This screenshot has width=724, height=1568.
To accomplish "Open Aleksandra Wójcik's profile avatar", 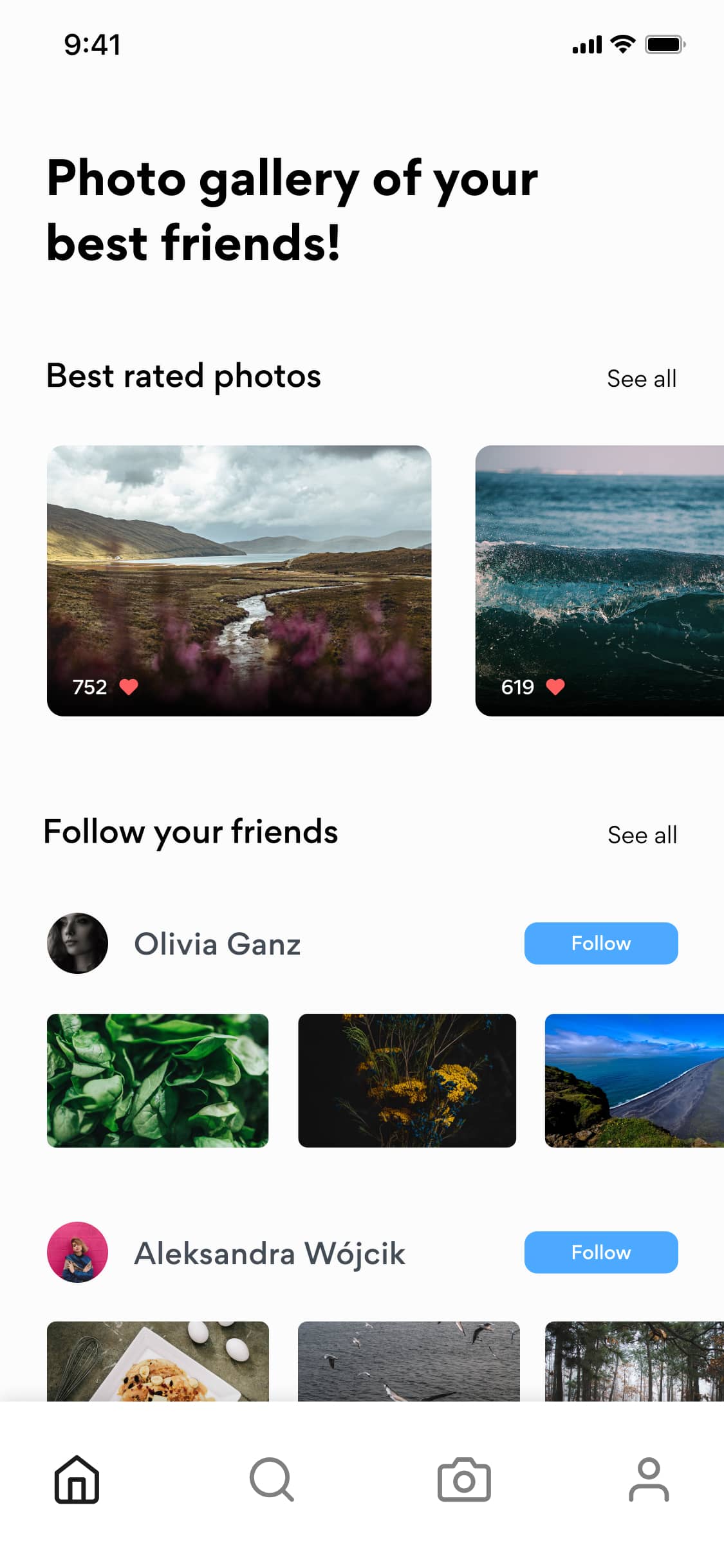I will pos(77,1252).
